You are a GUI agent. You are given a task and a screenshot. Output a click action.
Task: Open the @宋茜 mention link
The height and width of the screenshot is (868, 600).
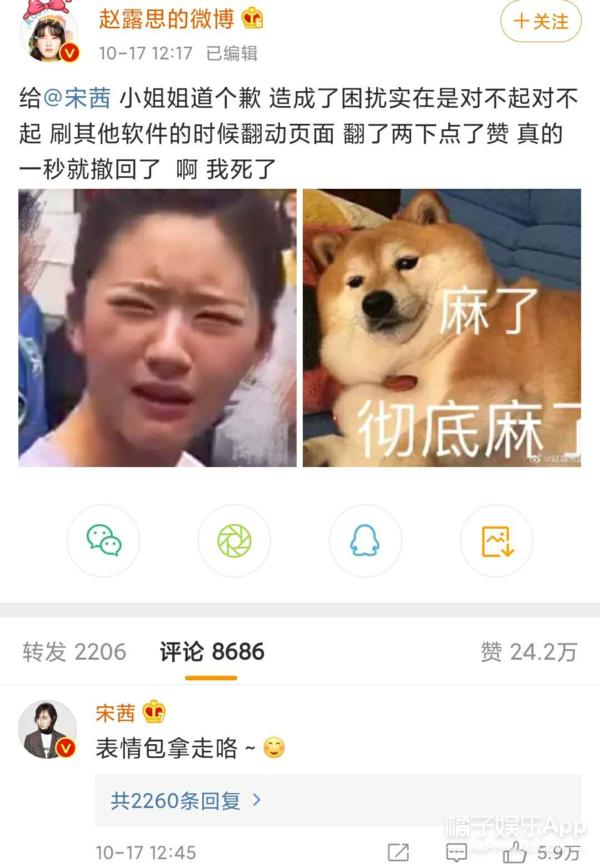pyautogui.click(x=80, y=99)
